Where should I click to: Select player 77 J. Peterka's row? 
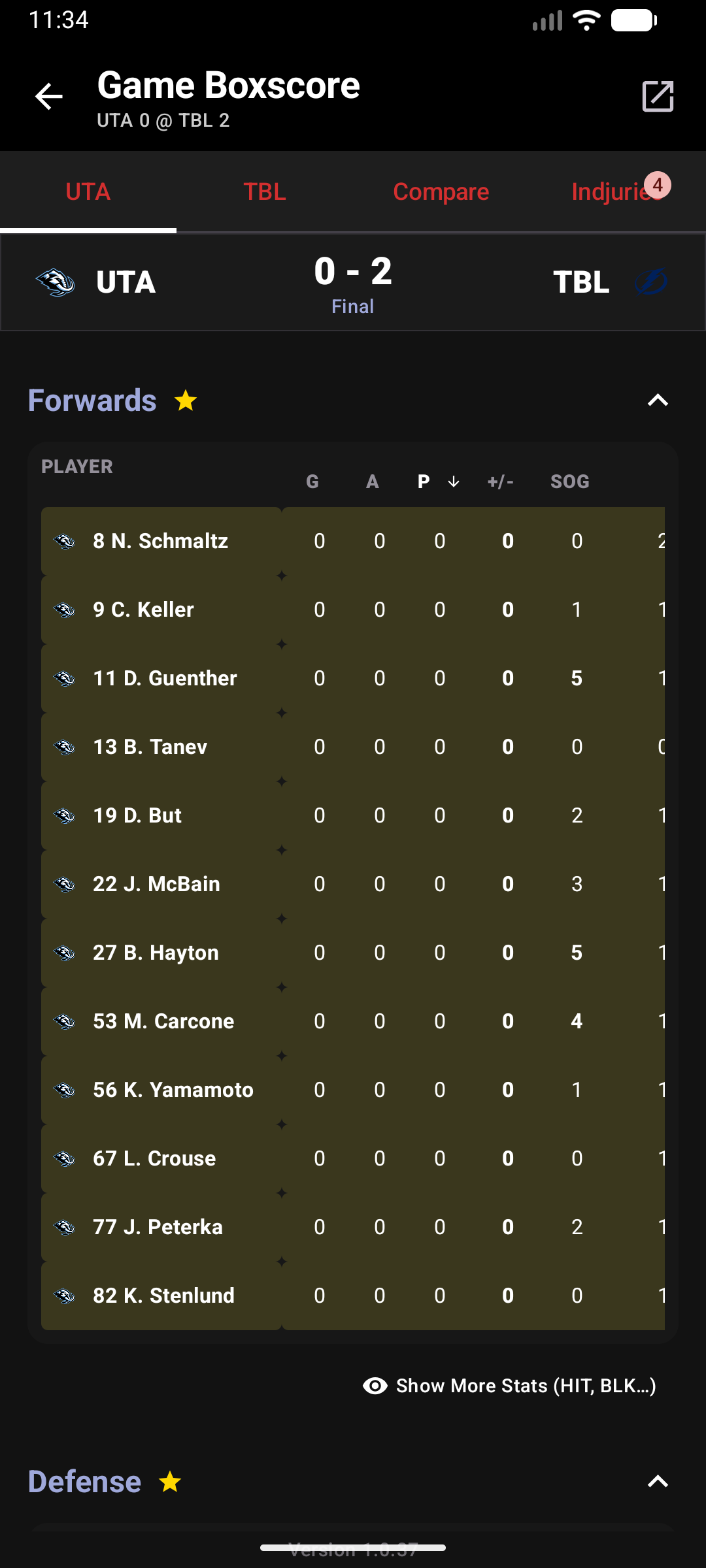(x=261, y=1226)
